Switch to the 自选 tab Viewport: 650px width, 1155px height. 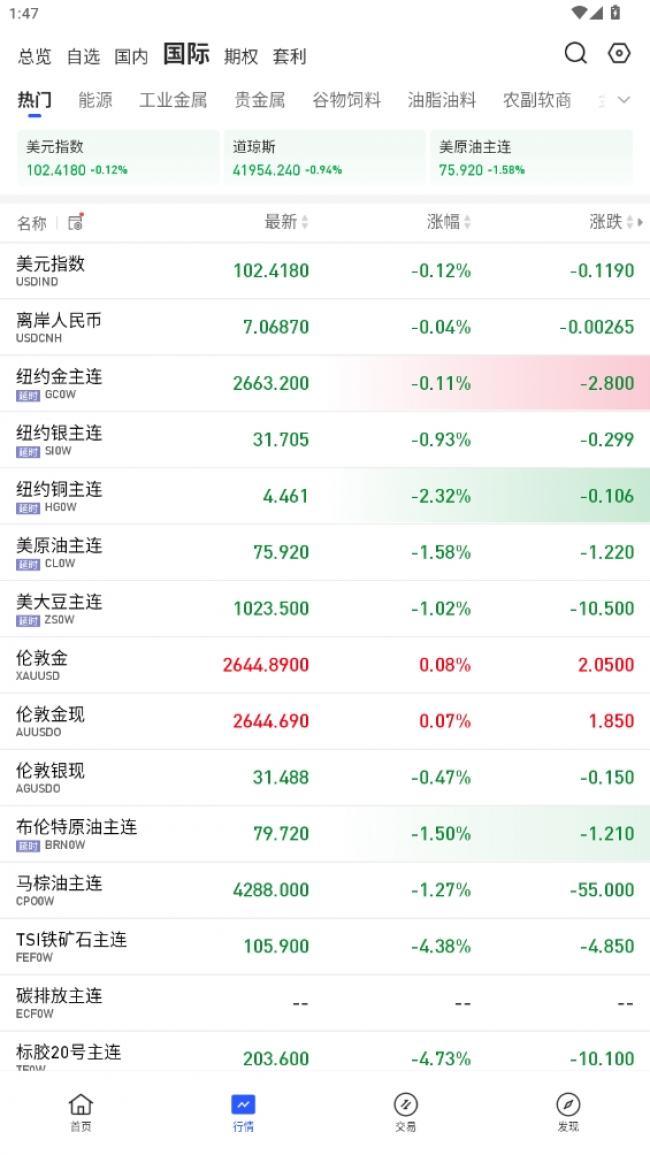pos(83,56)
